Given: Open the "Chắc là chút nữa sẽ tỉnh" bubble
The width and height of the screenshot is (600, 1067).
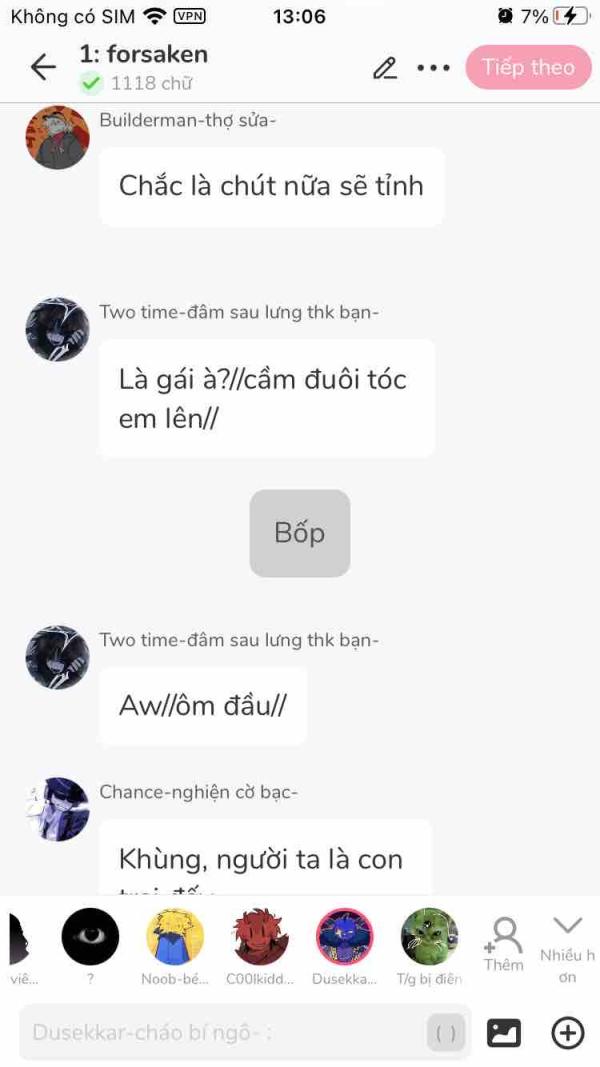Looking at the screenshot, I should pos(271,186).
